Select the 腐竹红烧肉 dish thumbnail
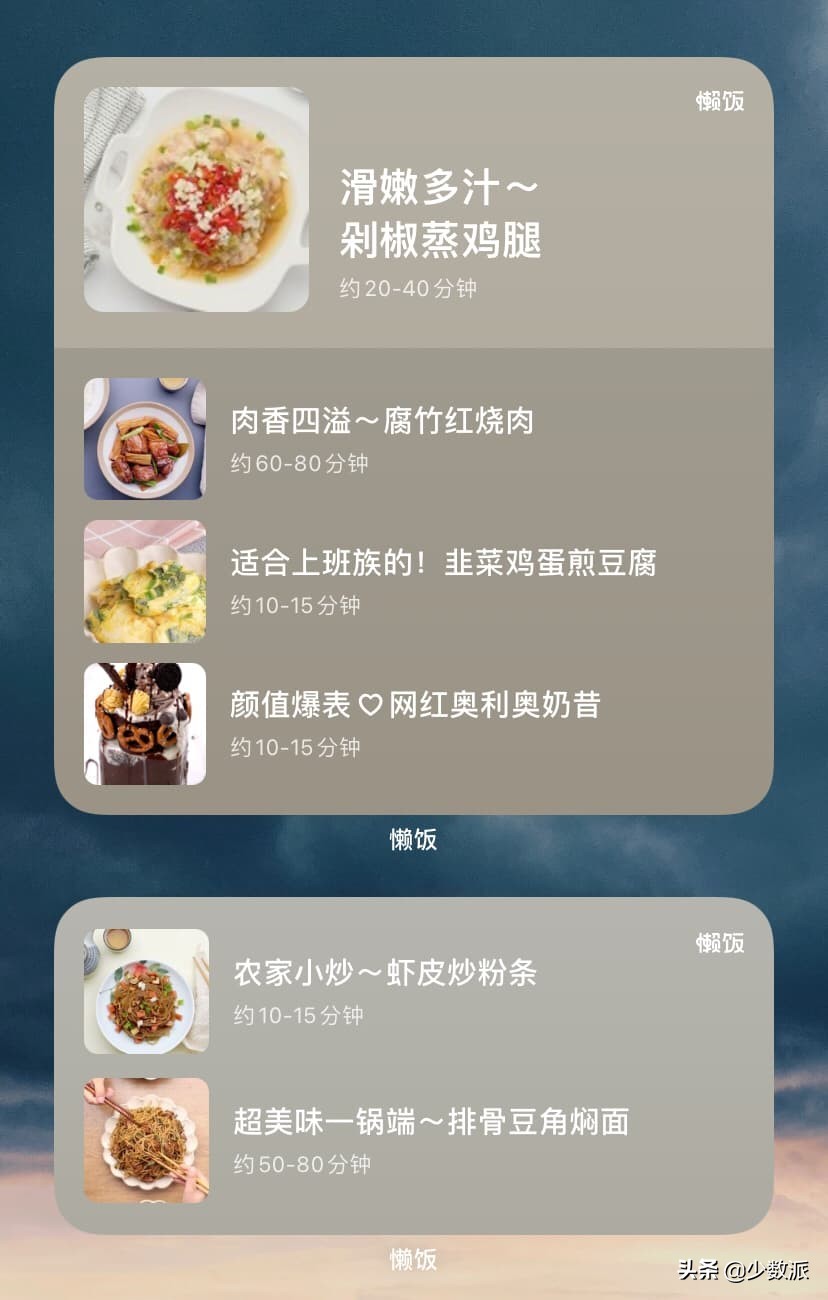The image size is (828, 1300). (144, 438)
